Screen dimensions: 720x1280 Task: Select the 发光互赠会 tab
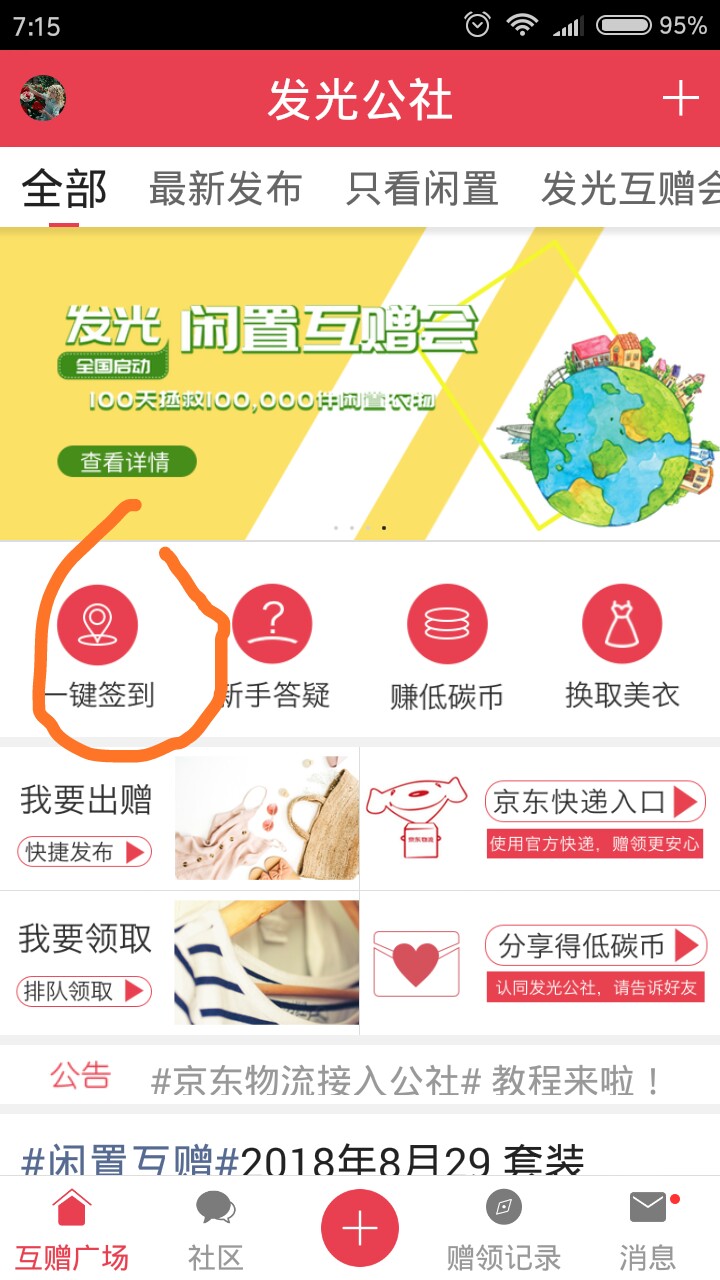point(630,188)
